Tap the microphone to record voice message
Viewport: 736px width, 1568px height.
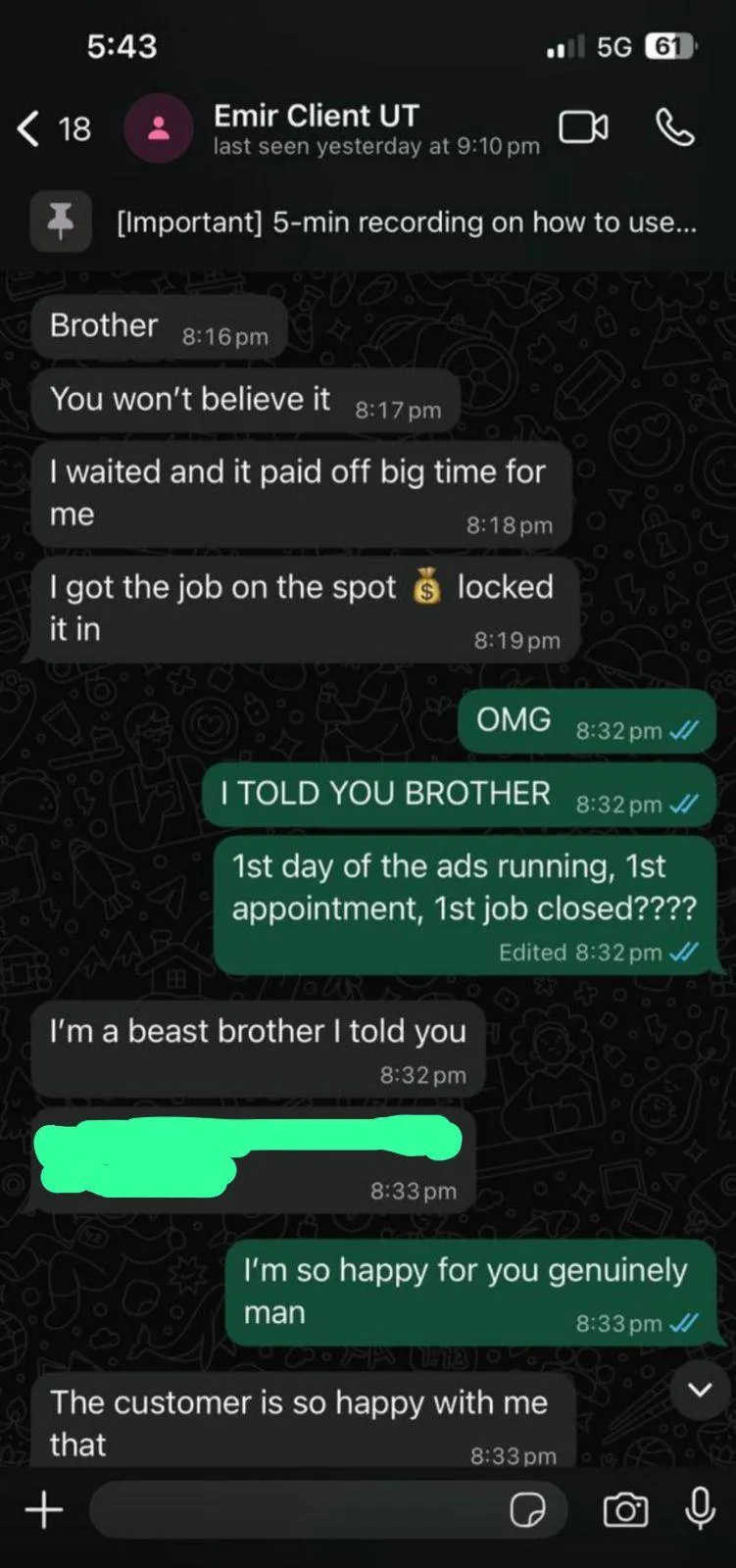point(700,1509)
